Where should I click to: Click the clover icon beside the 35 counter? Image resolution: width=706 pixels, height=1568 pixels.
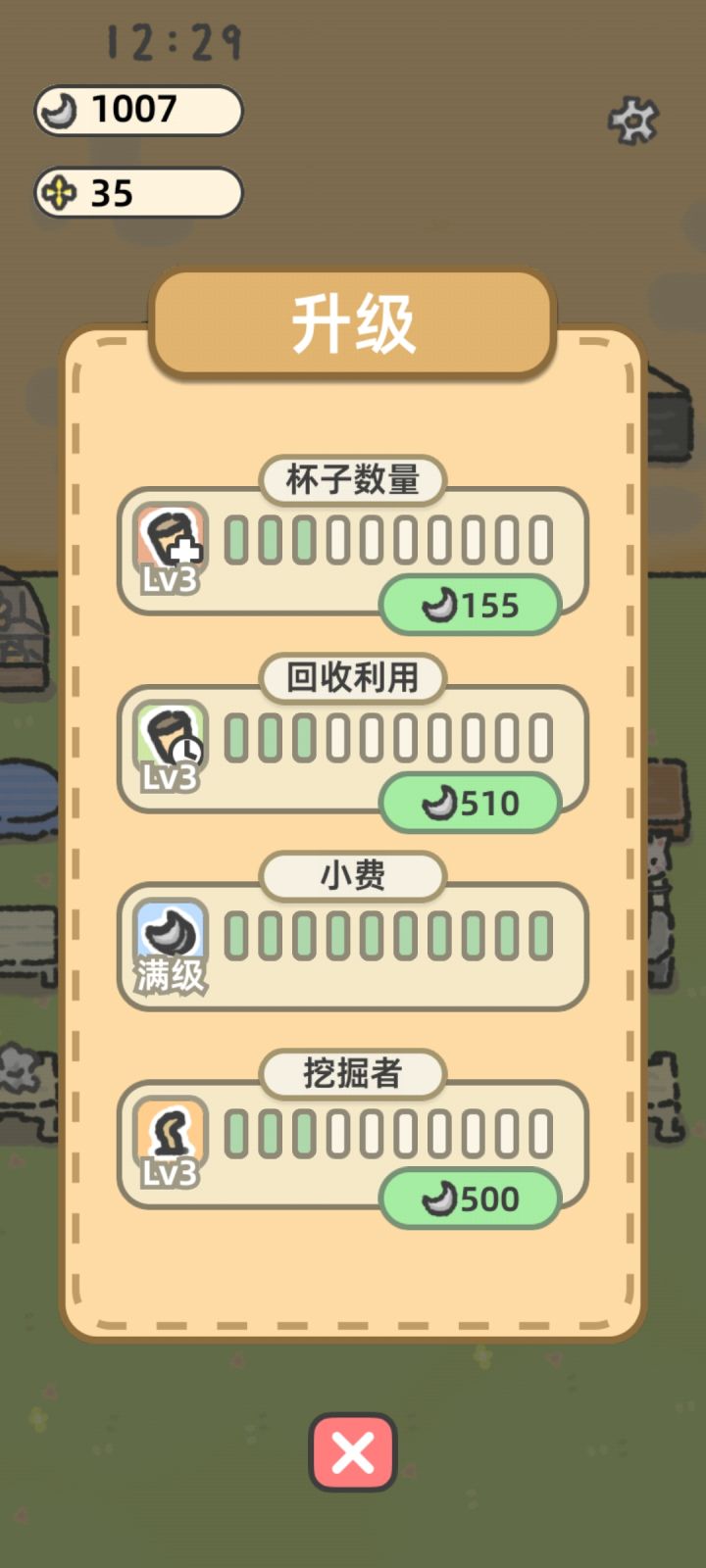click(x=59, y=192)
